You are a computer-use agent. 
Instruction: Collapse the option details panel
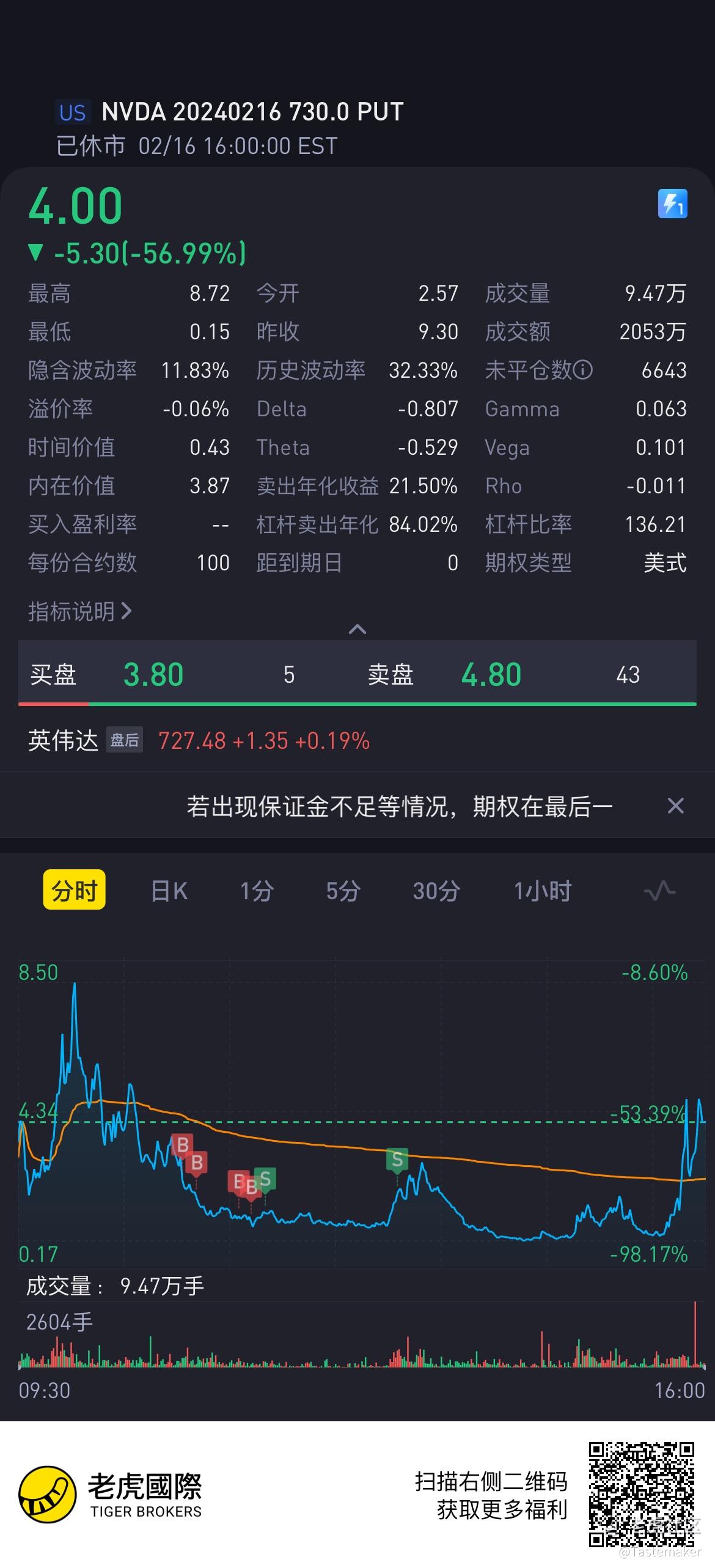pos(357,629)
